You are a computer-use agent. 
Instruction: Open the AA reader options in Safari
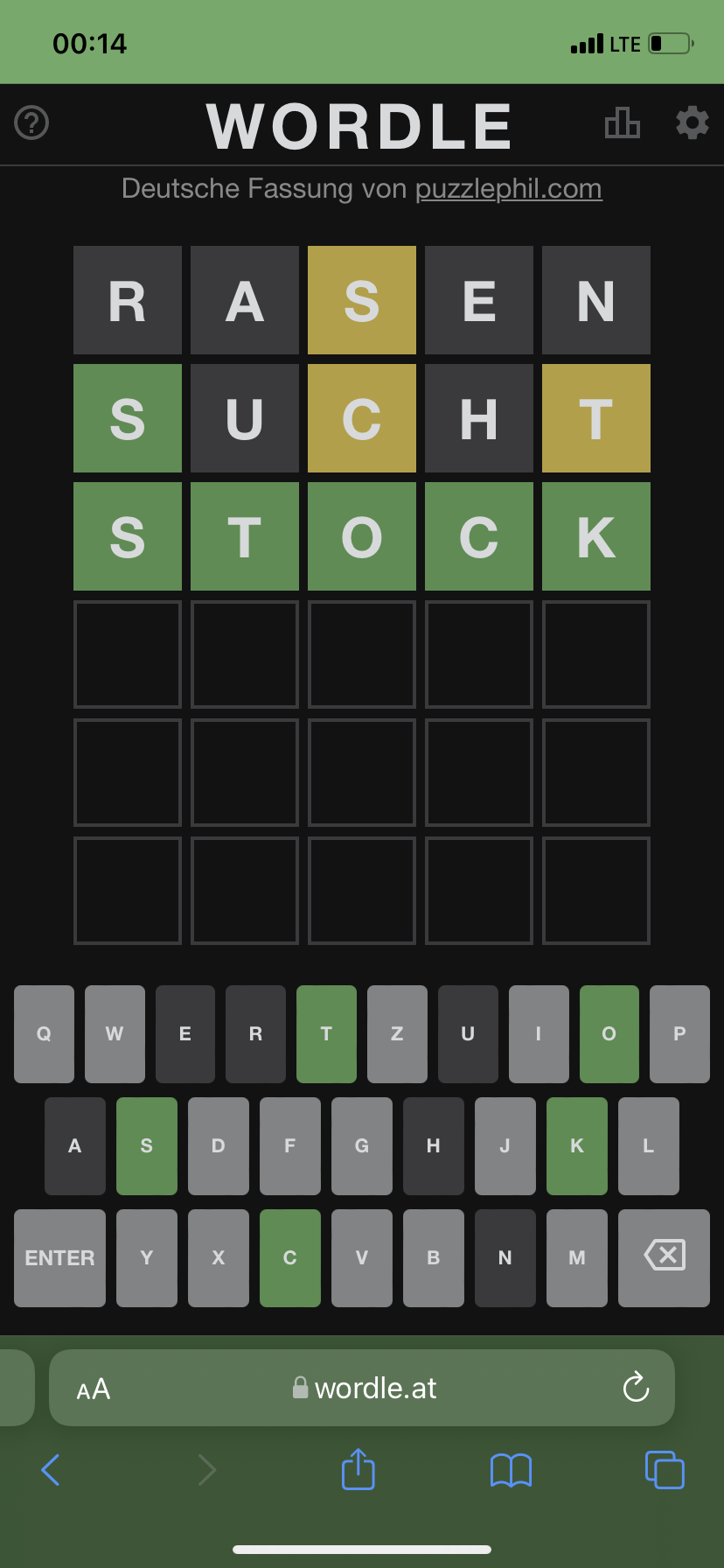point(94,1389)
